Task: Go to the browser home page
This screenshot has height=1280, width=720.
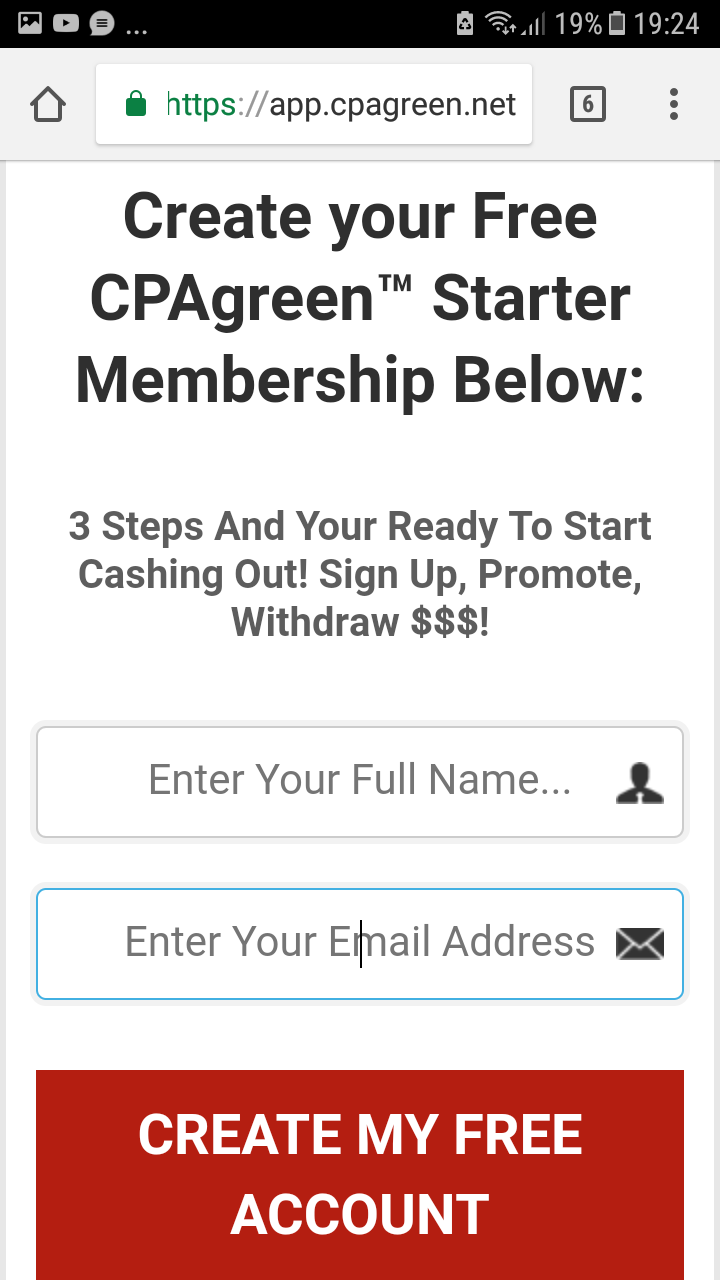Action: [48, 104]
